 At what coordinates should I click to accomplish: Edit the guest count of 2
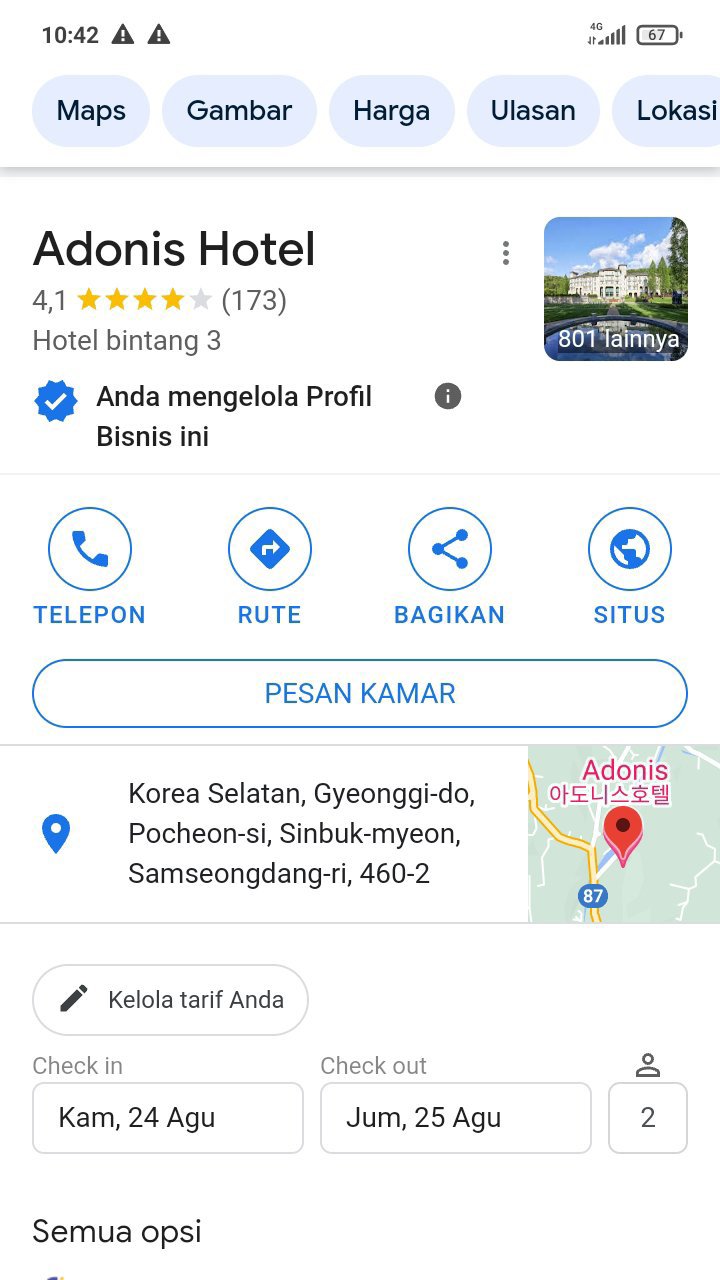(x=647, y=1117)
